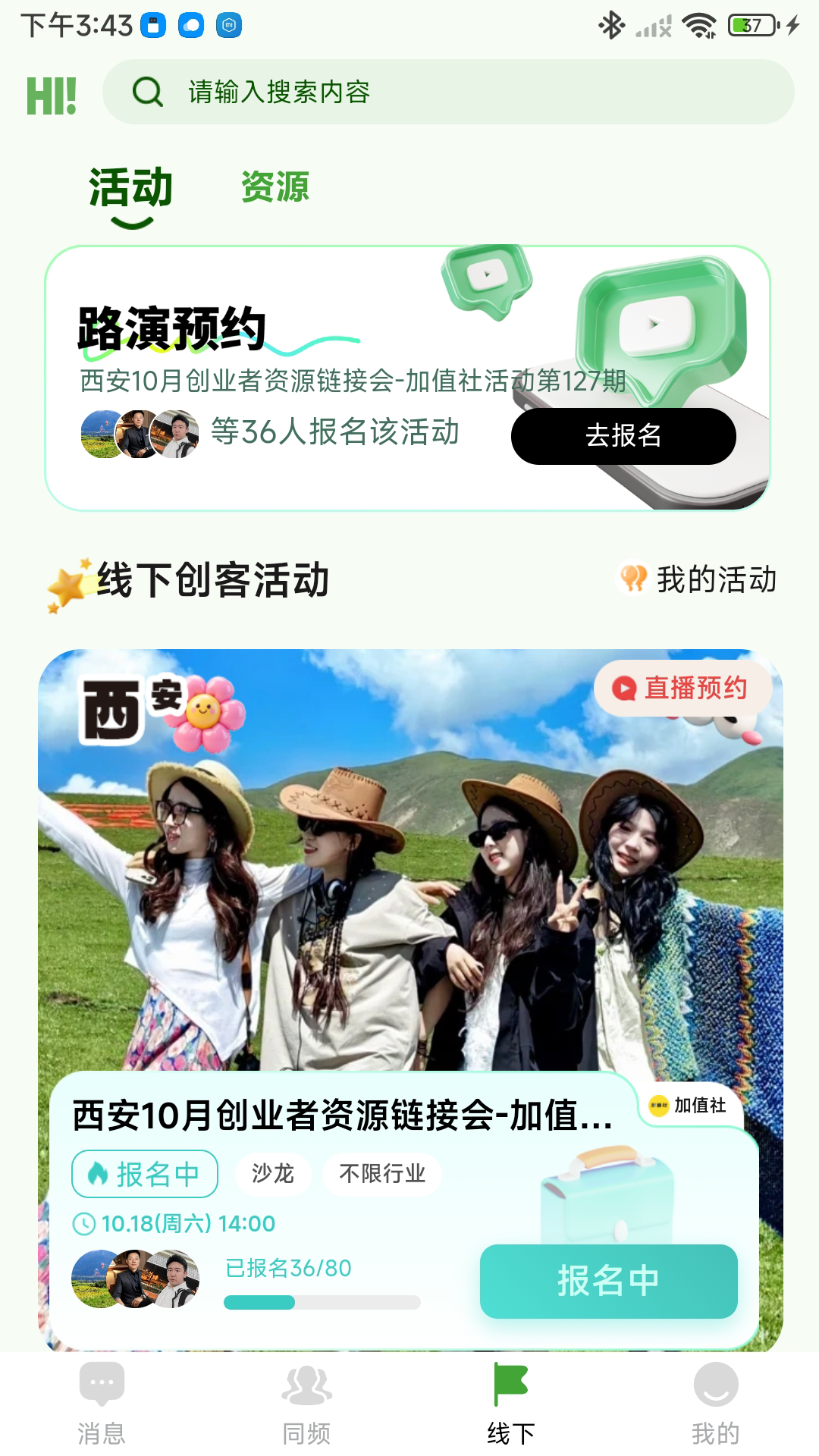Tap 去报名 on the 路演预约 banner
The image size is (819, 1456).
(x=623, y=436)
